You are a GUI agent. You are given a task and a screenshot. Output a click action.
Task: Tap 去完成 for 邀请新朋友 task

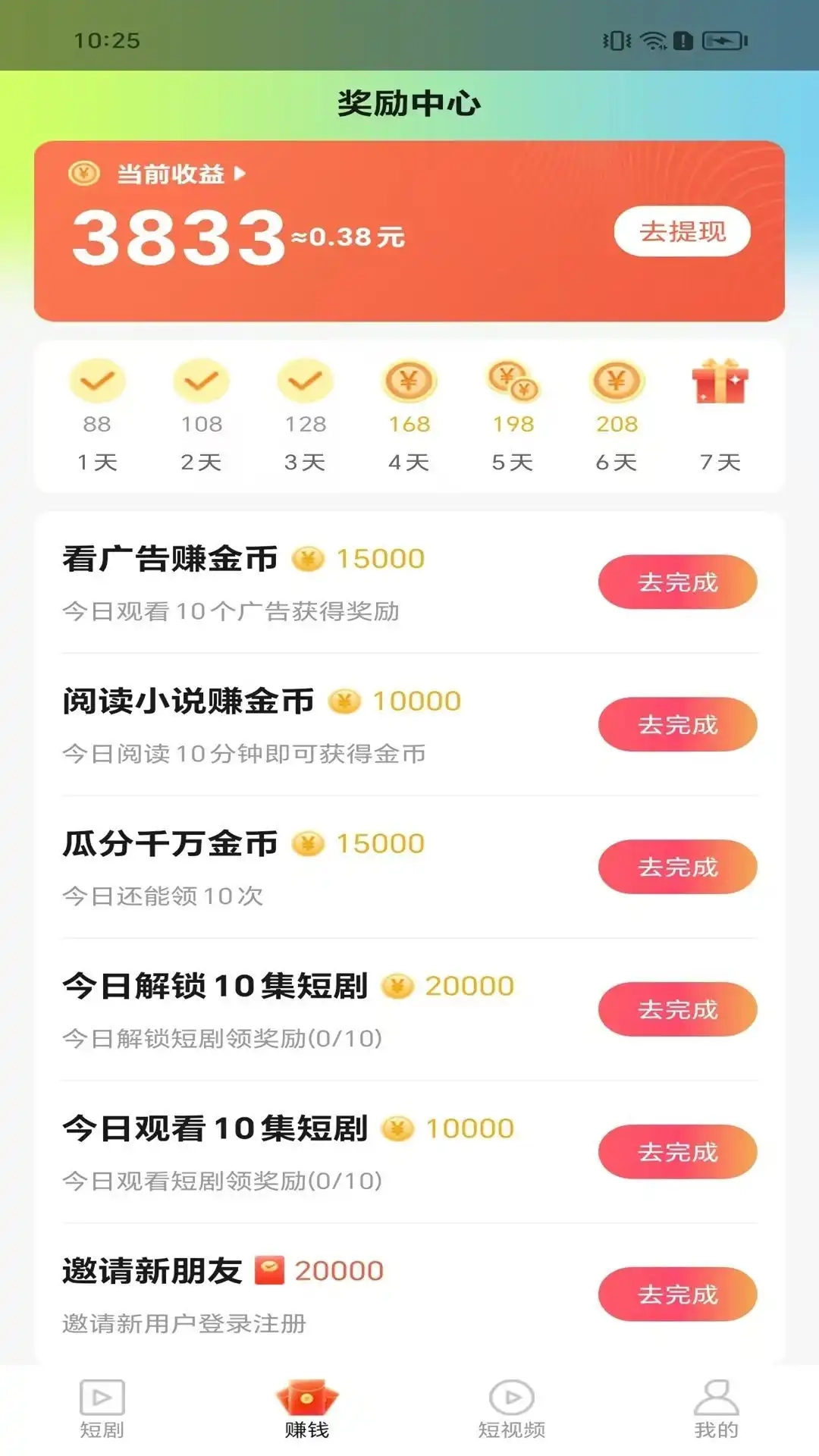point(677,1294)
